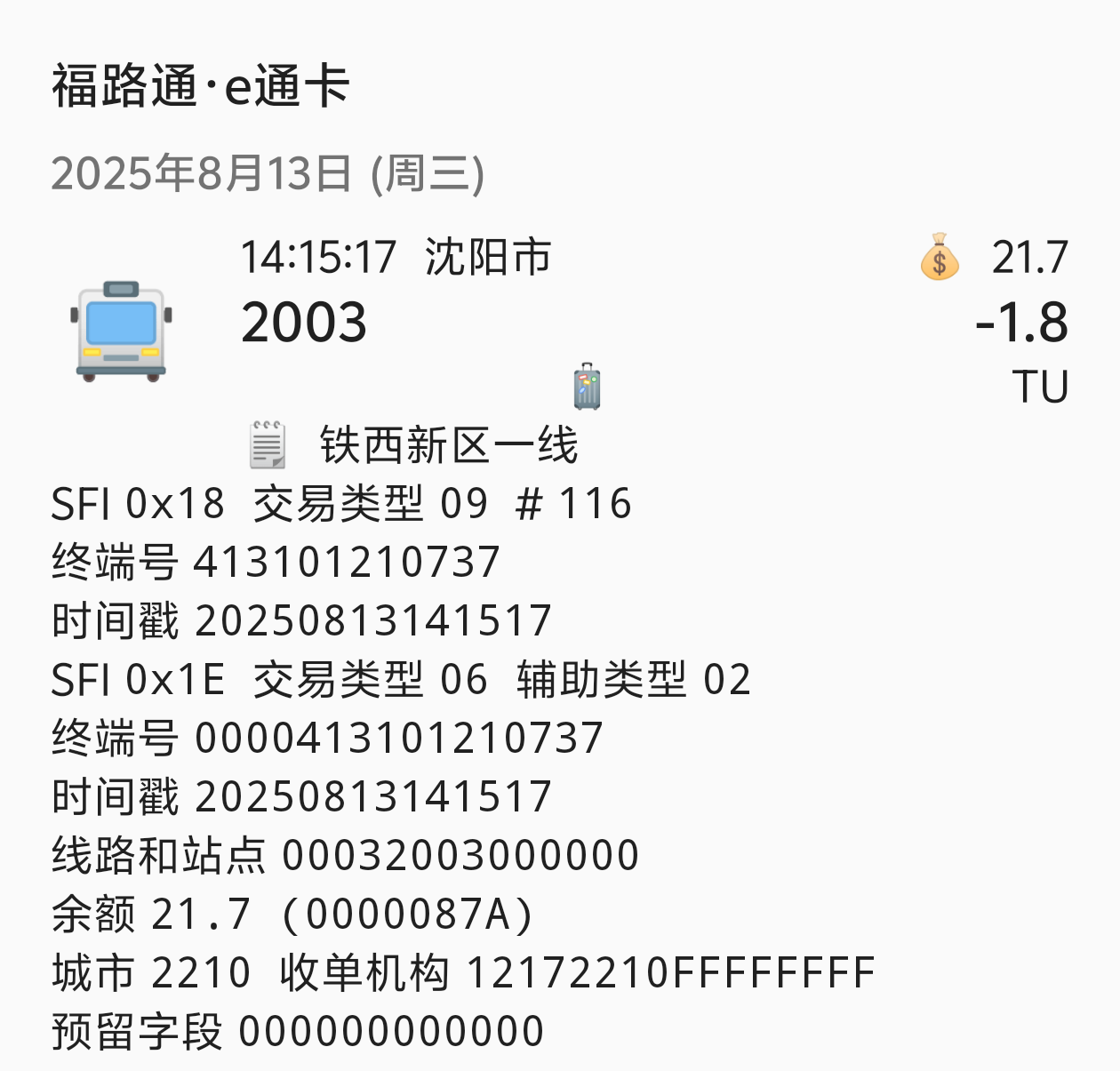Open the 14:15:17 bus trip record 2003
The height and width of the screenshot is (1071, 1120).
(x=304, y=322)
